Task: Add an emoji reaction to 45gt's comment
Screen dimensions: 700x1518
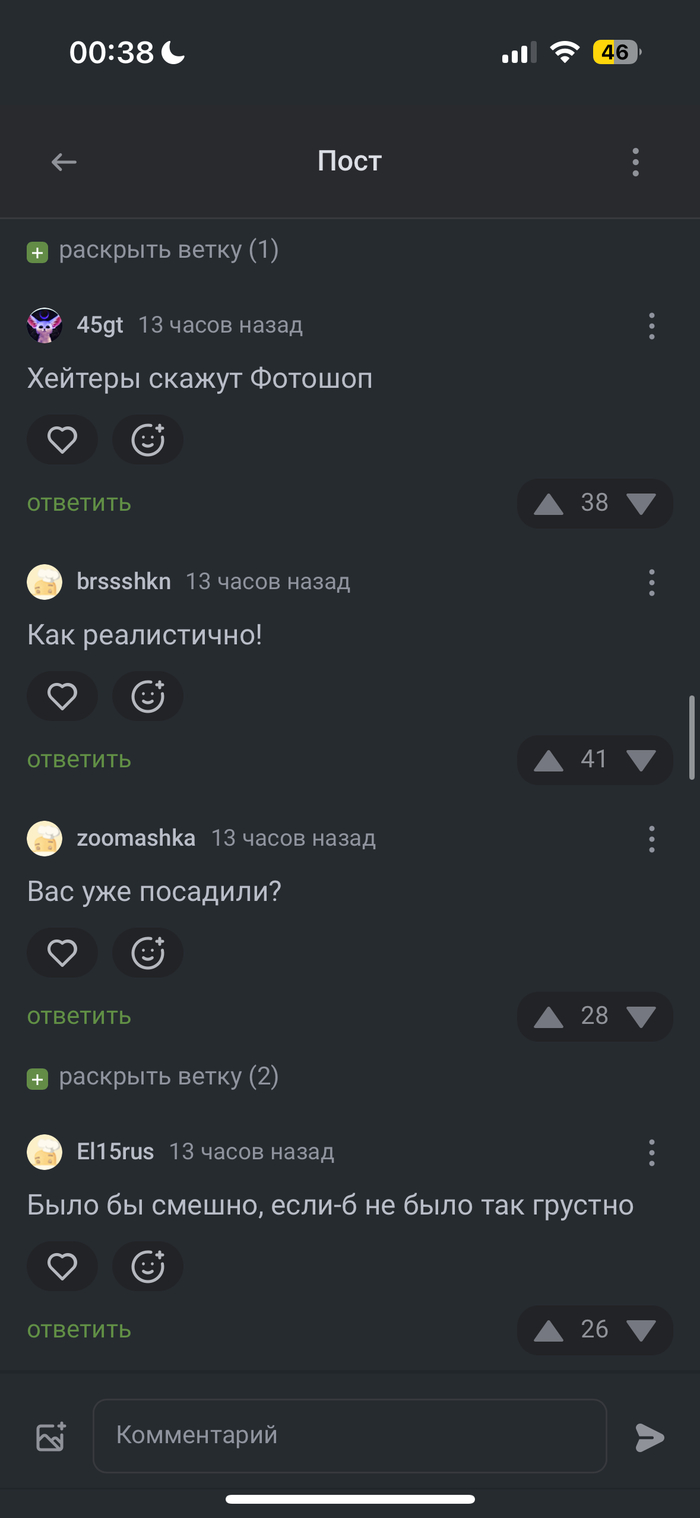Action: tap(148, 440)
